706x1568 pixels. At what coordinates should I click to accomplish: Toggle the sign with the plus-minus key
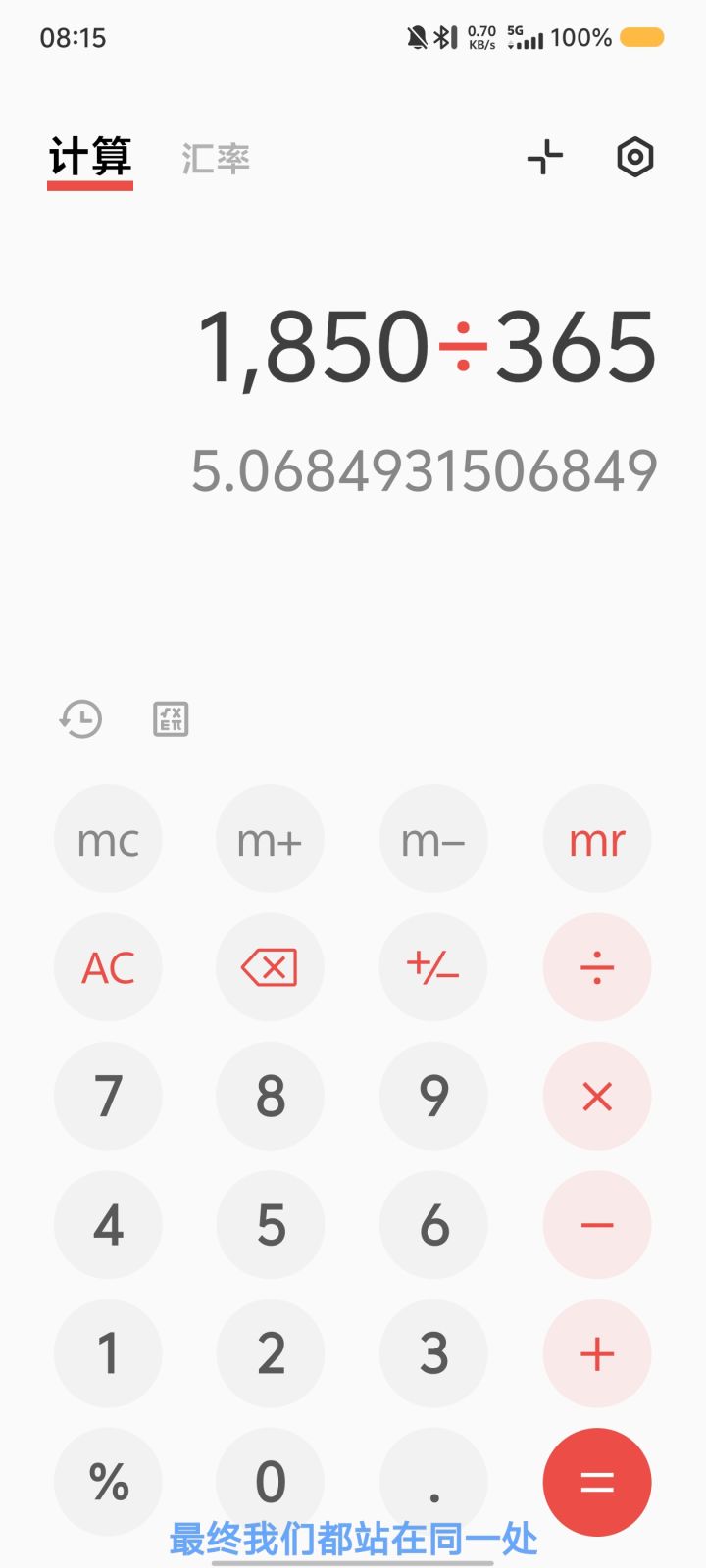[434, 967]
